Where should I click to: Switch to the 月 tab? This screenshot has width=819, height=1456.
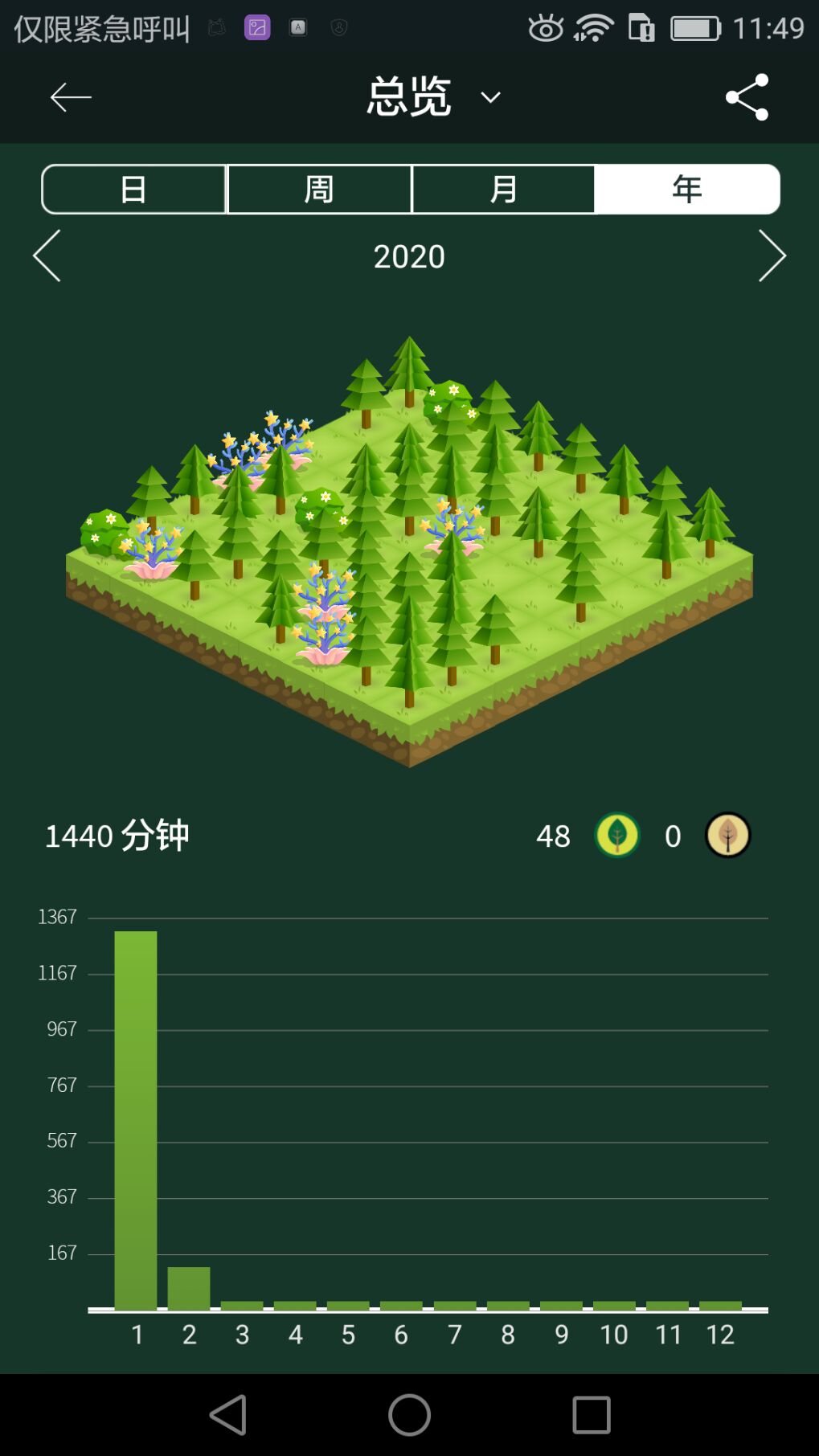click(503, 190)
